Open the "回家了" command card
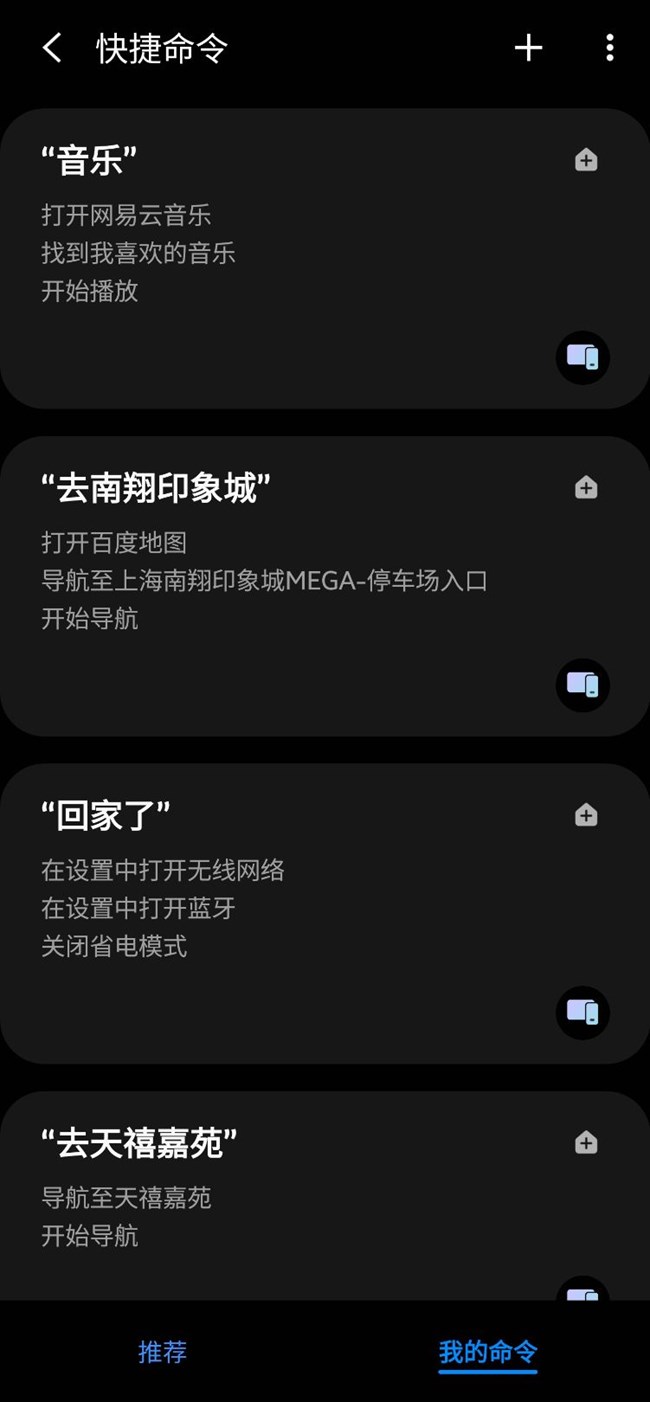 (x=325, y=914)
